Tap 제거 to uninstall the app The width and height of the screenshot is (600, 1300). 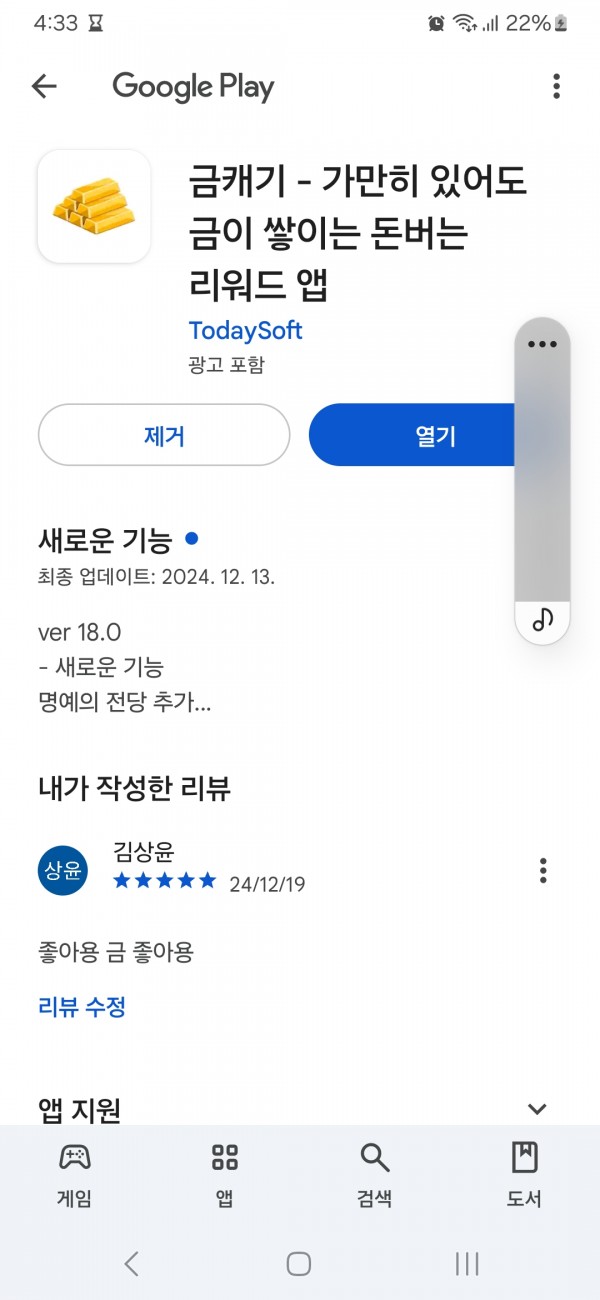(x=164, y=435)
